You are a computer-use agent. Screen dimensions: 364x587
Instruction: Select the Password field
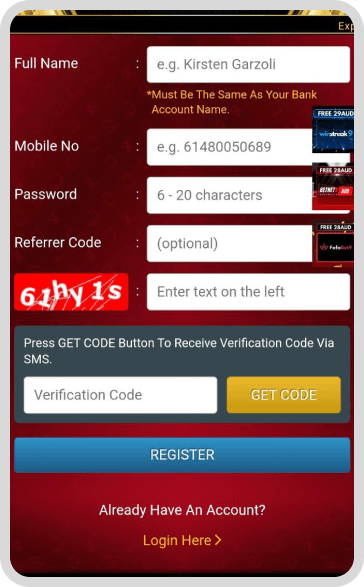coord(229,195)
